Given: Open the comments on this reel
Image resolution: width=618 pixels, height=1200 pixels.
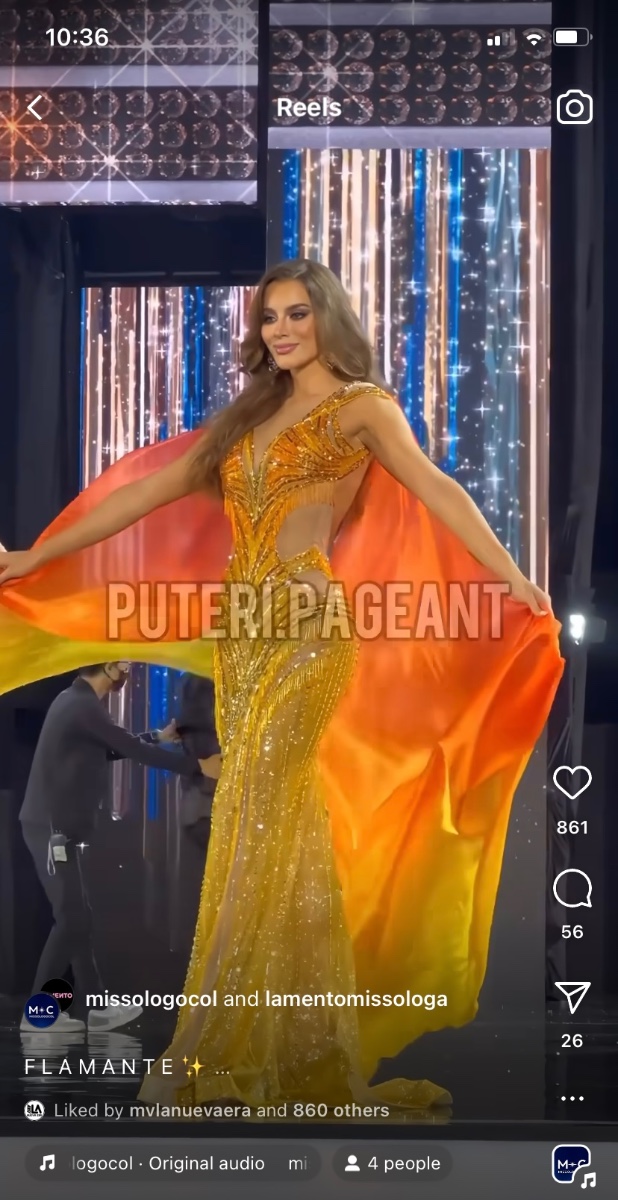Looking at the screenshot, I should 572,888.
